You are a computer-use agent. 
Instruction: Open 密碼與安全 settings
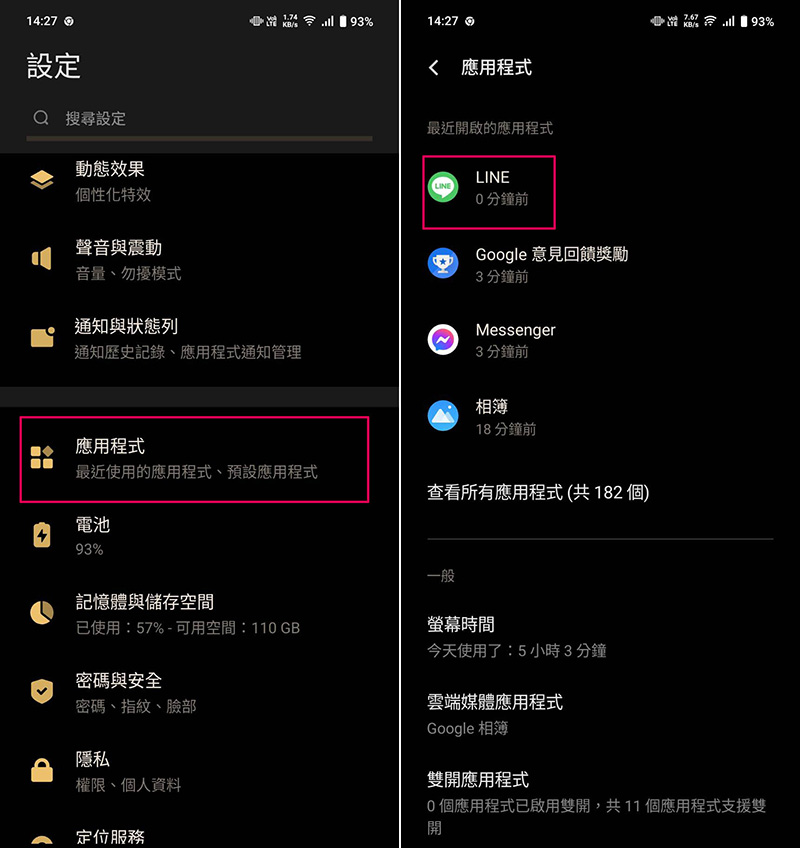click(199, 692)
